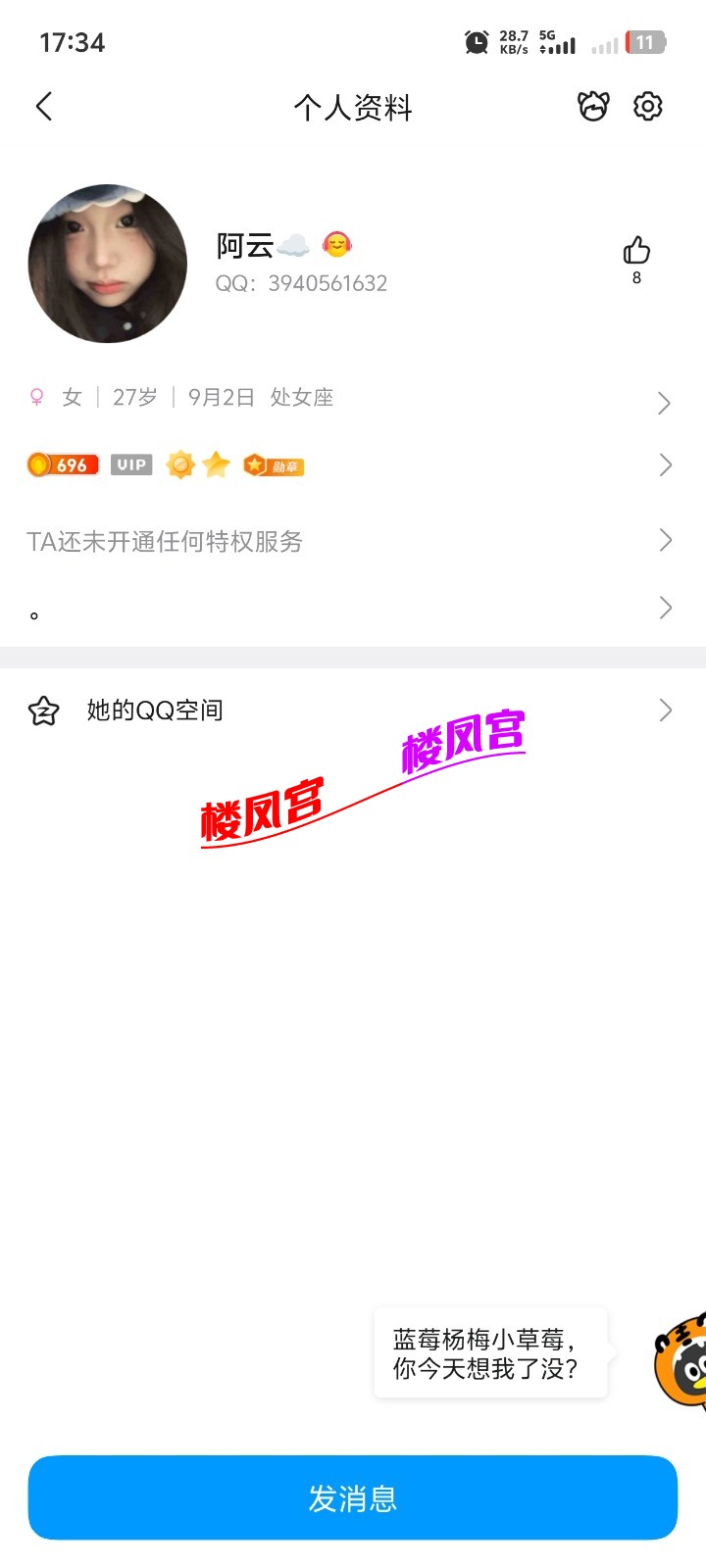Open the 勋章 medal badge
Screen dimensions: 706x1568
pyautogui.click(x=274, y=465)
